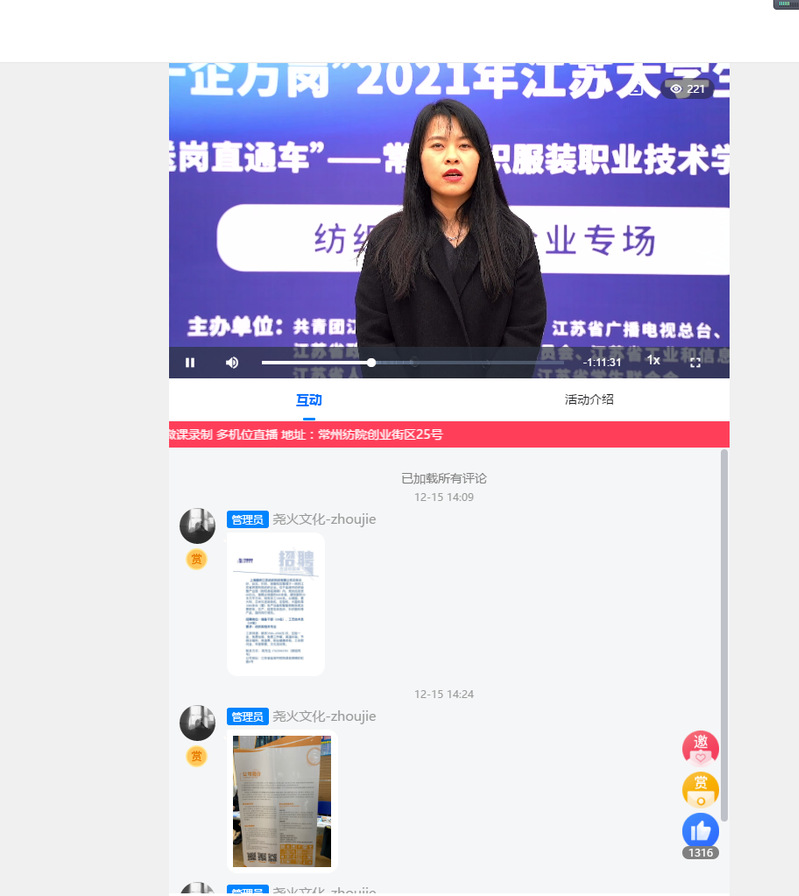Screen dimensions: 799x896
Task: Mute the video sound
Action: [x=232, y=362]
